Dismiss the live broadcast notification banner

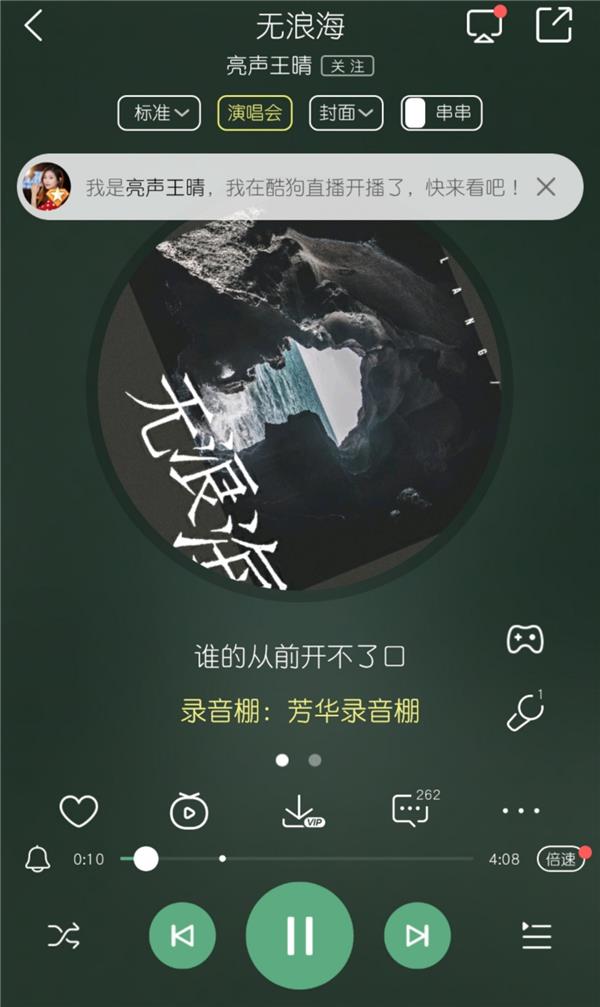pos(546,187)
